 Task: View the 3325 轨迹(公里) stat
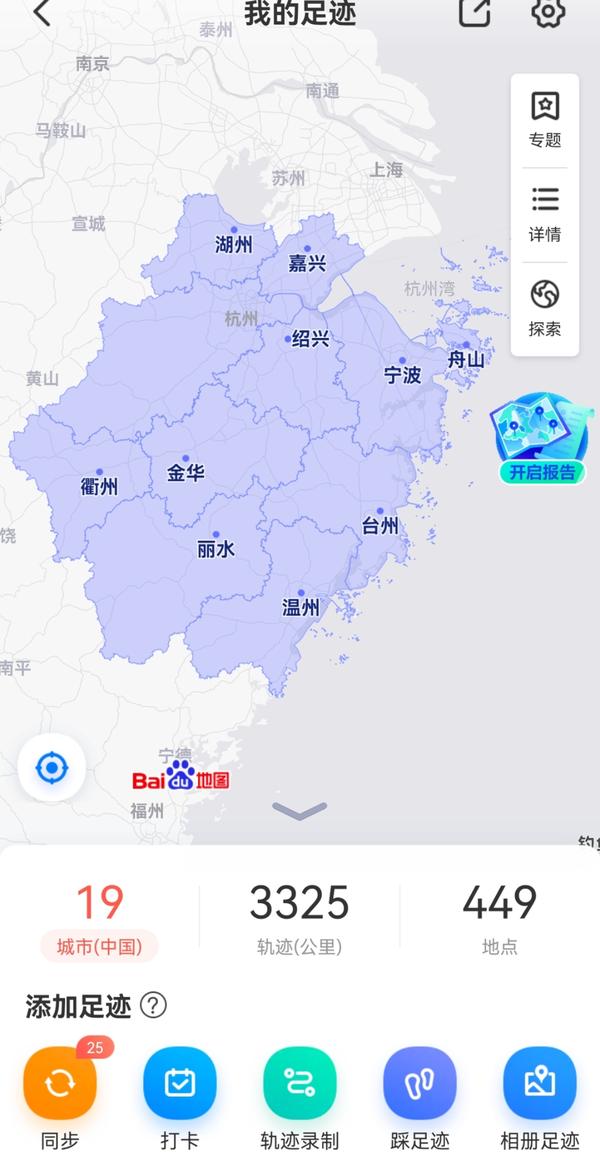tap(299, 917)
